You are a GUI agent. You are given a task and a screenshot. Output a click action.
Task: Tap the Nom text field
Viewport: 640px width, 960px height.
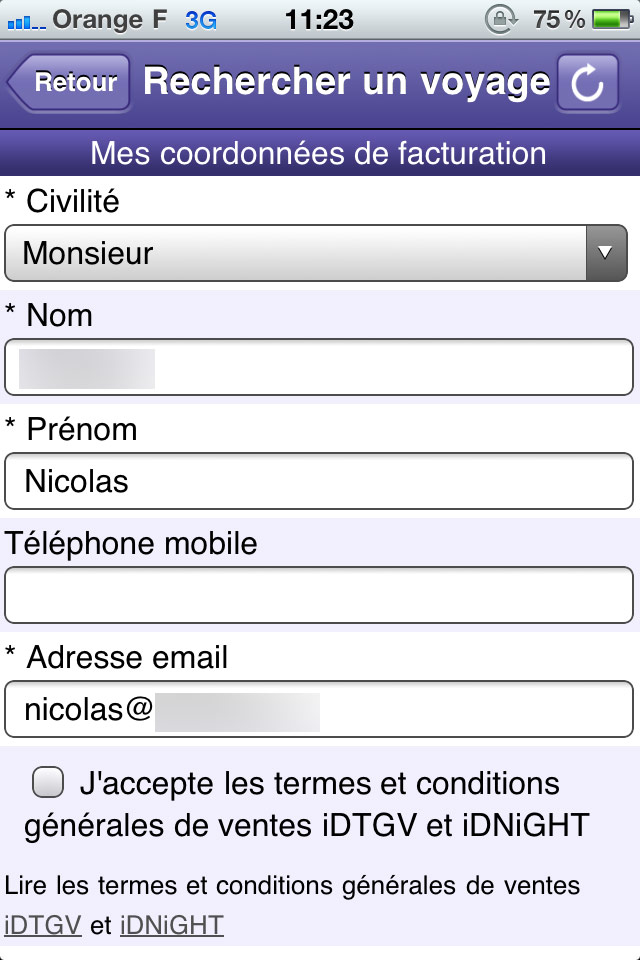click(x=318, y=367)
